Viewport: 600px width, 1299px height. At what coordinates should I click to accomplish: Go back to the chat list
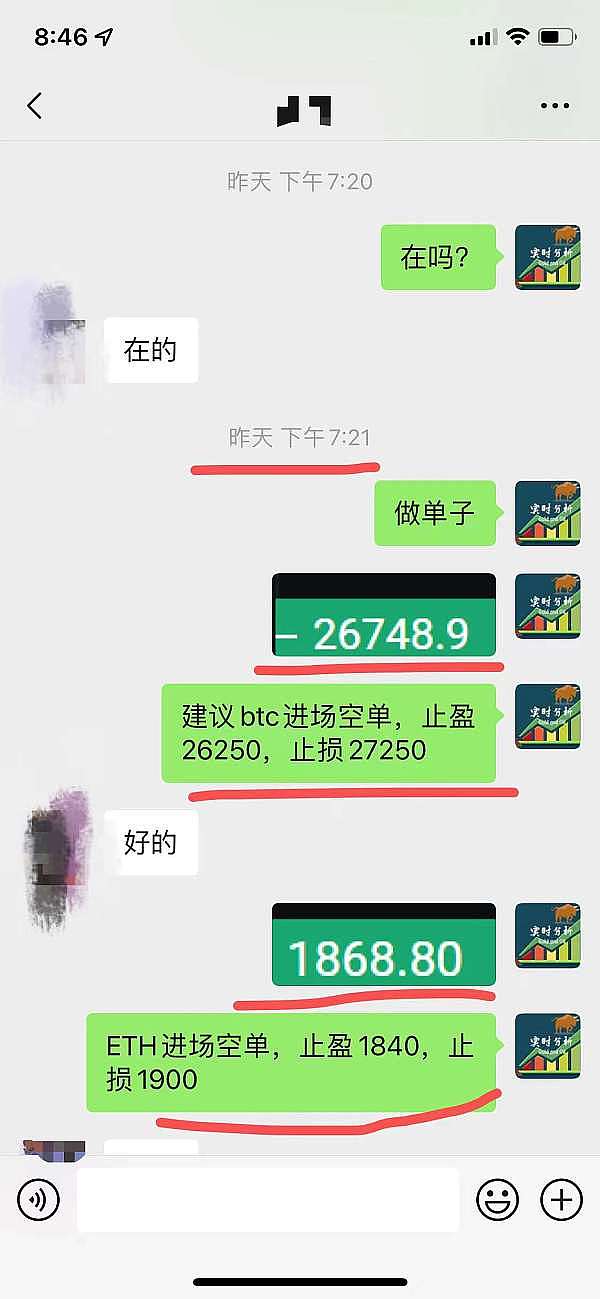35,105
